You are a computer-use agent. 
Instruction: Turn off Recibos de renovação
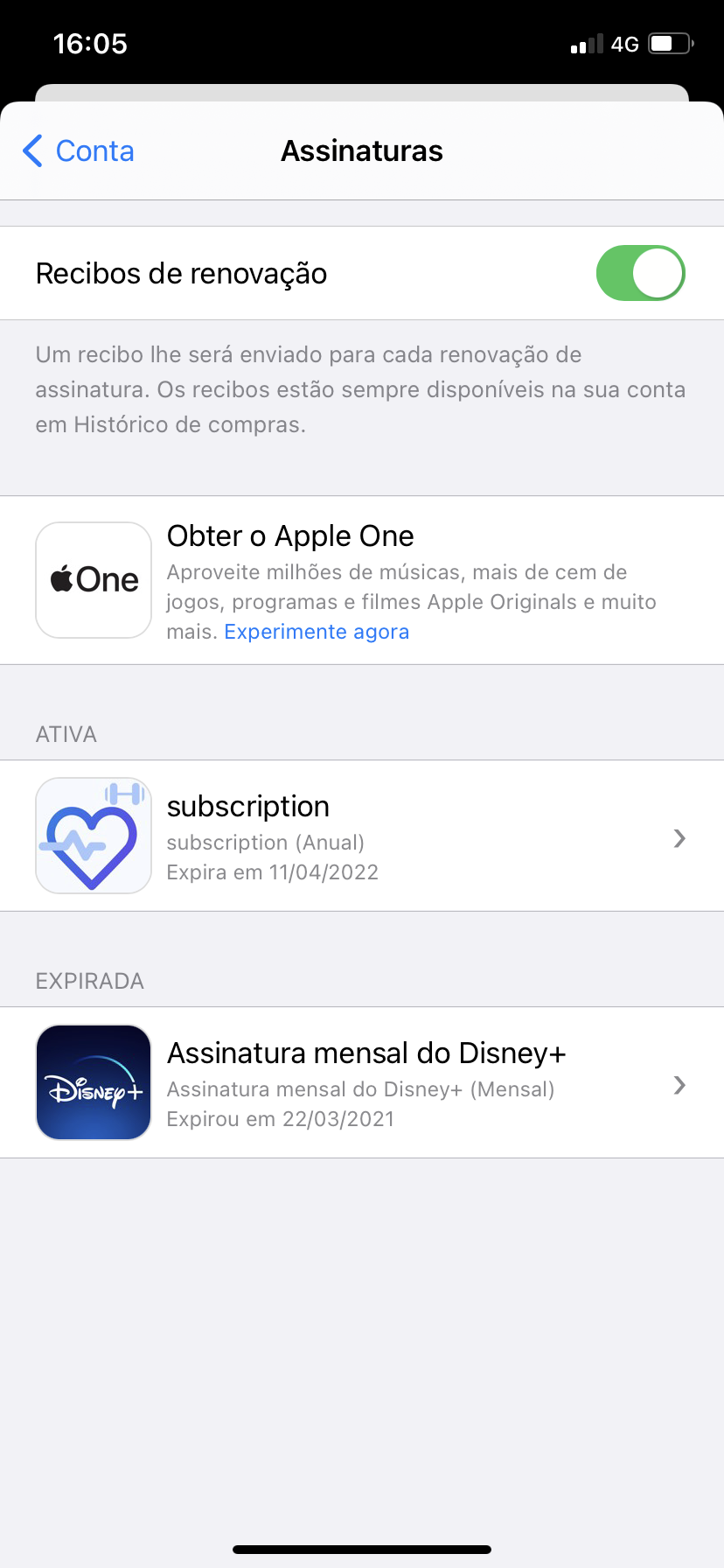coord(640,273)
